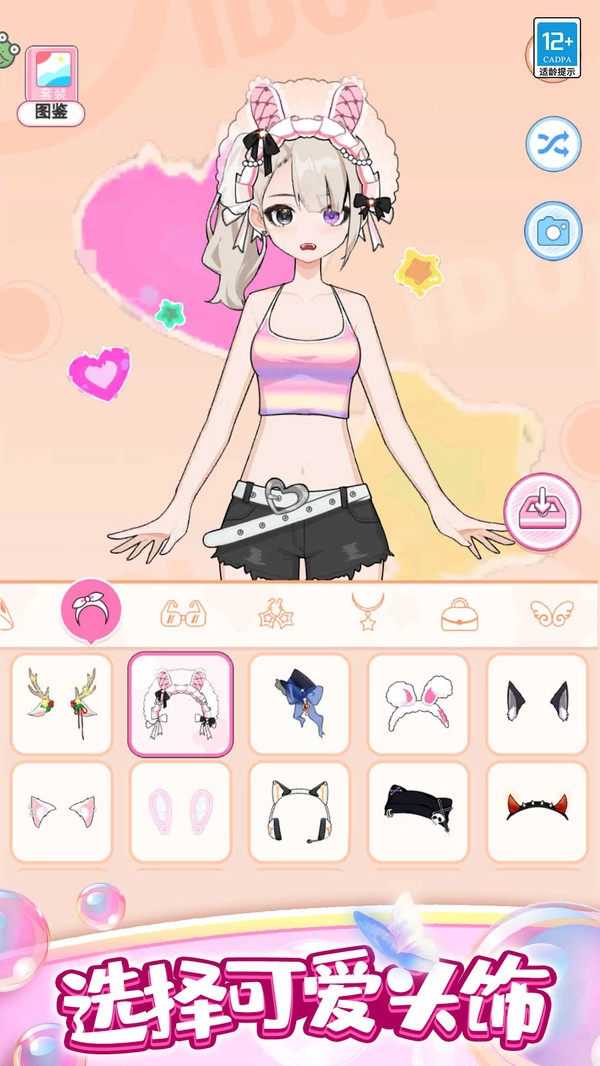Choose the black skull beanie
This screenshot has height=1066, width=600.
click(418, 811)
